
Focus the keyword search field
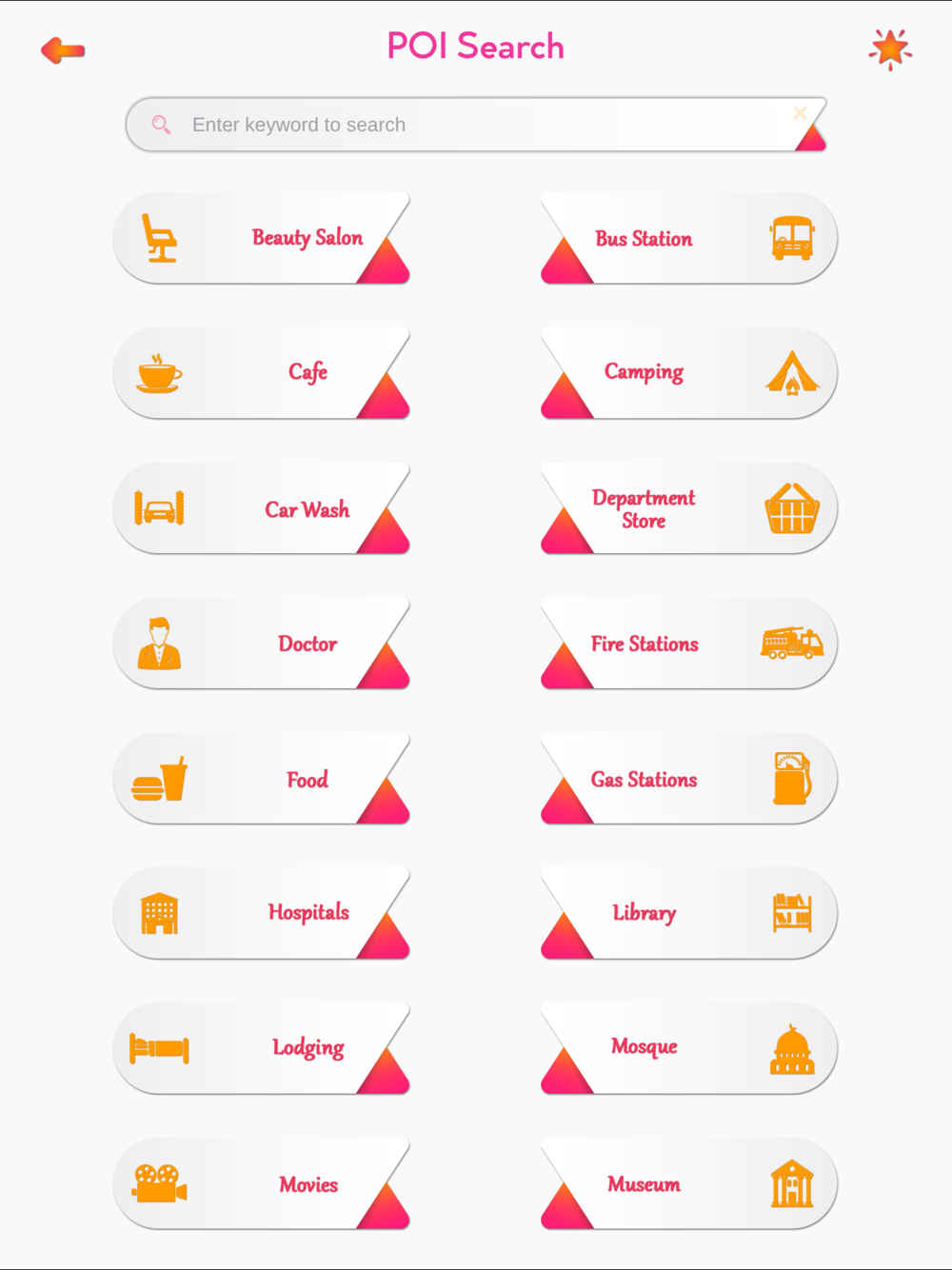tap(476, 125)
